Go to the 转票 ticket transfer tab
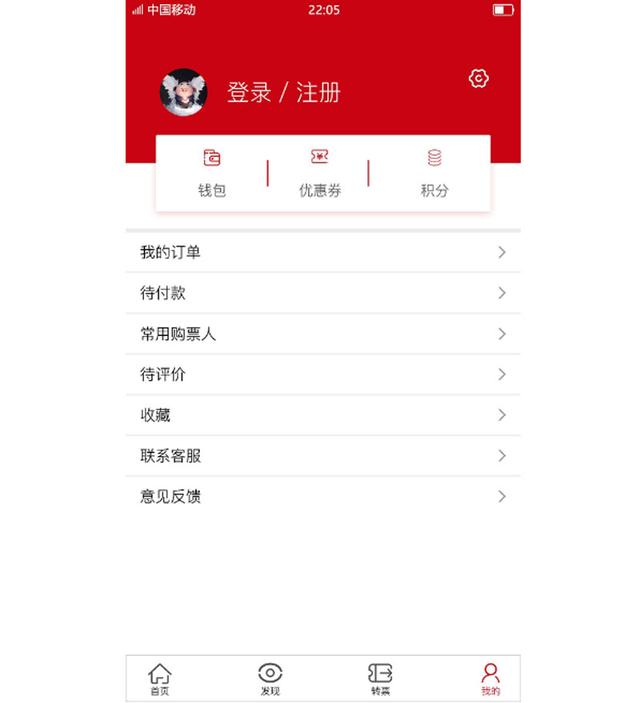The height and width of the screenshot is (703, 640). (380, 679)
